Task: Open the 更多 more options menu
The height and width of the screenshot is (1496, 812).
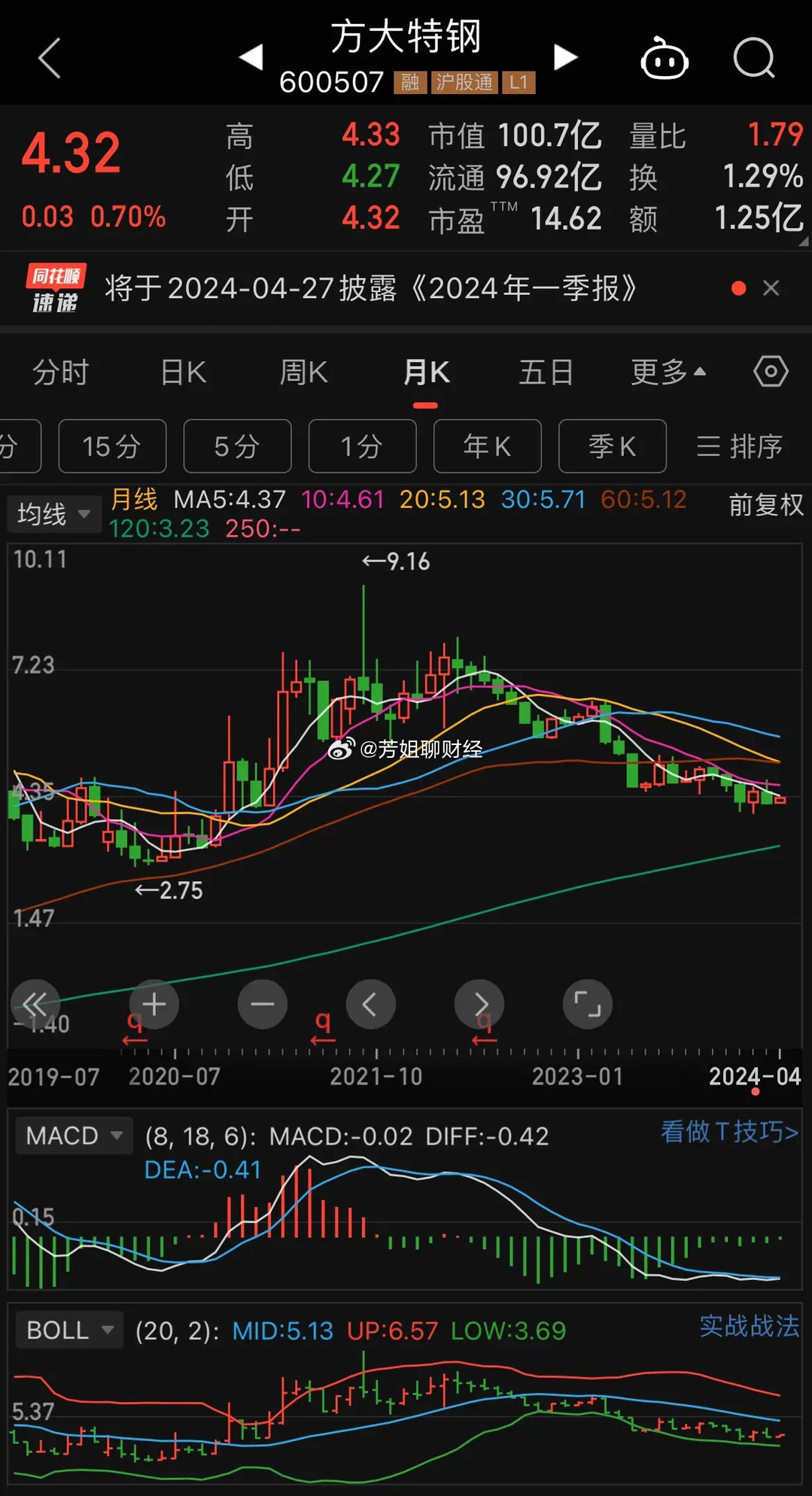Action: 666,372
